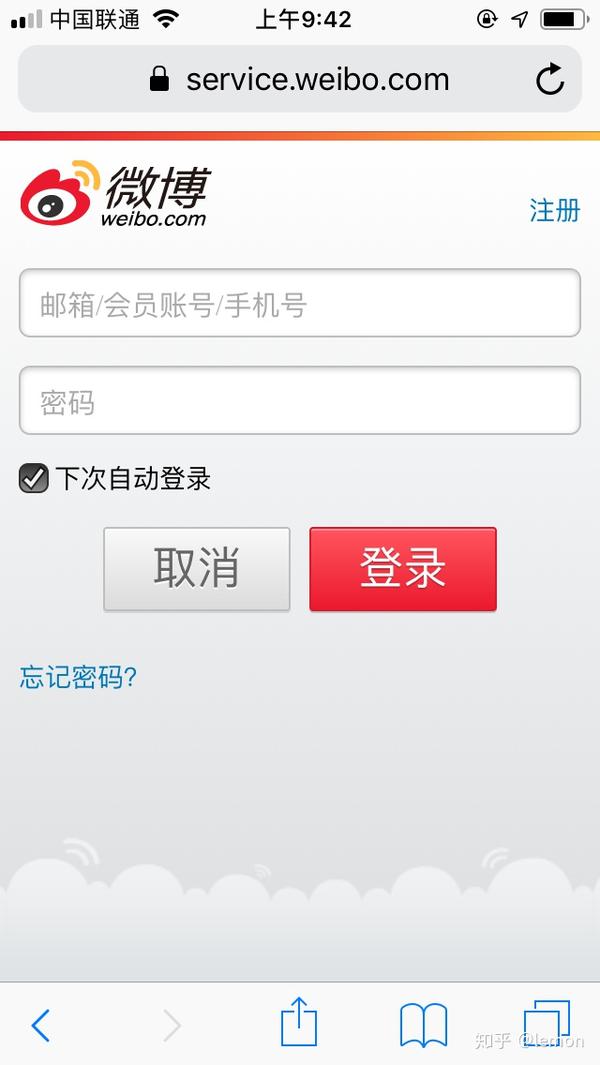Open Safari bookmarks
Viewport: 600px width, 1065px height.
[423, 1024]
